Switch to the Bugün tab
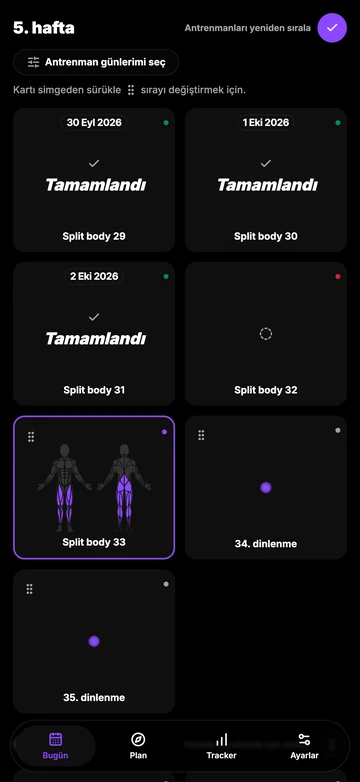 click(55, 746)
